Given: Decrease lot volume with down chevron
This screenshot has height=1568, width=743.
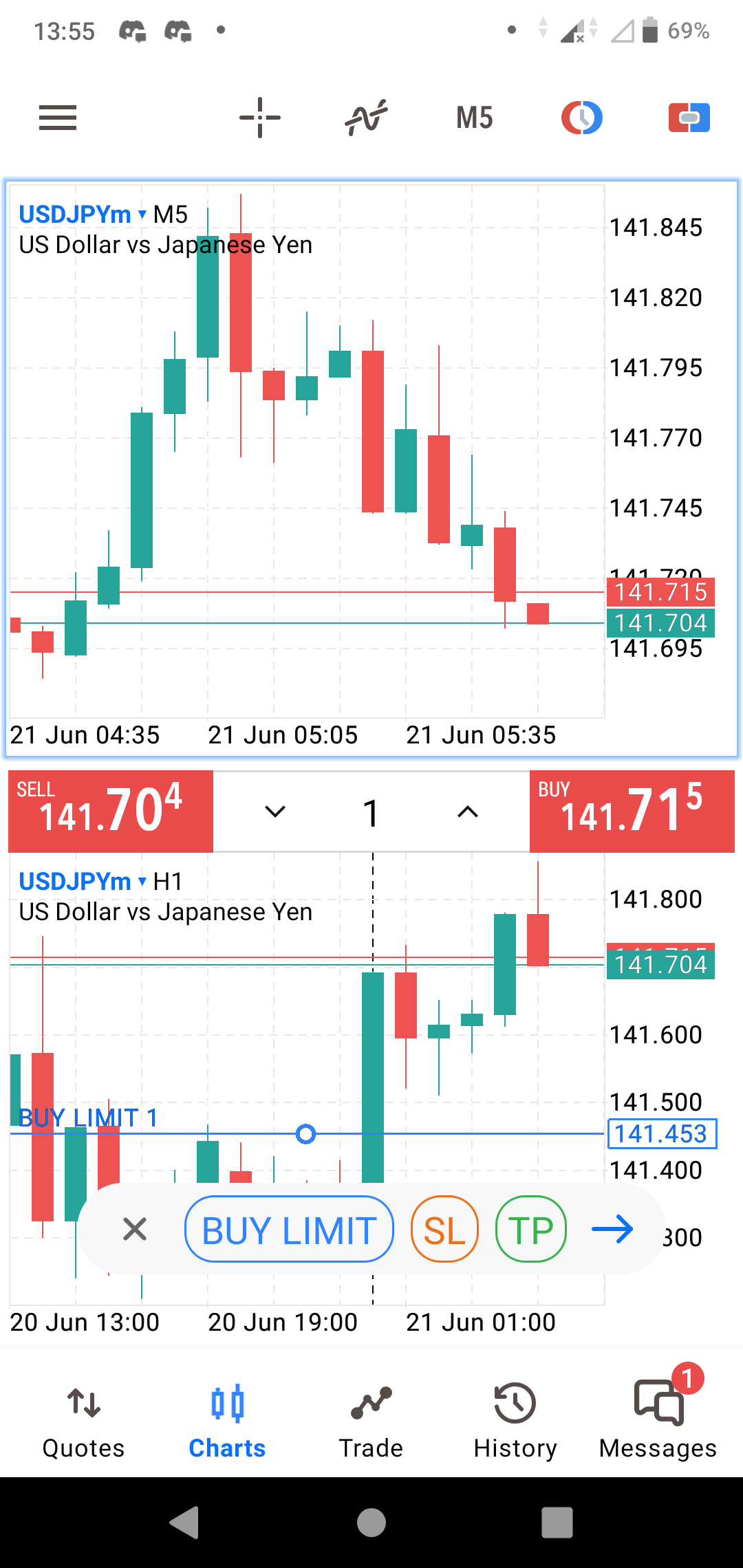Looking at the screenshot, I should pos(274,812).
